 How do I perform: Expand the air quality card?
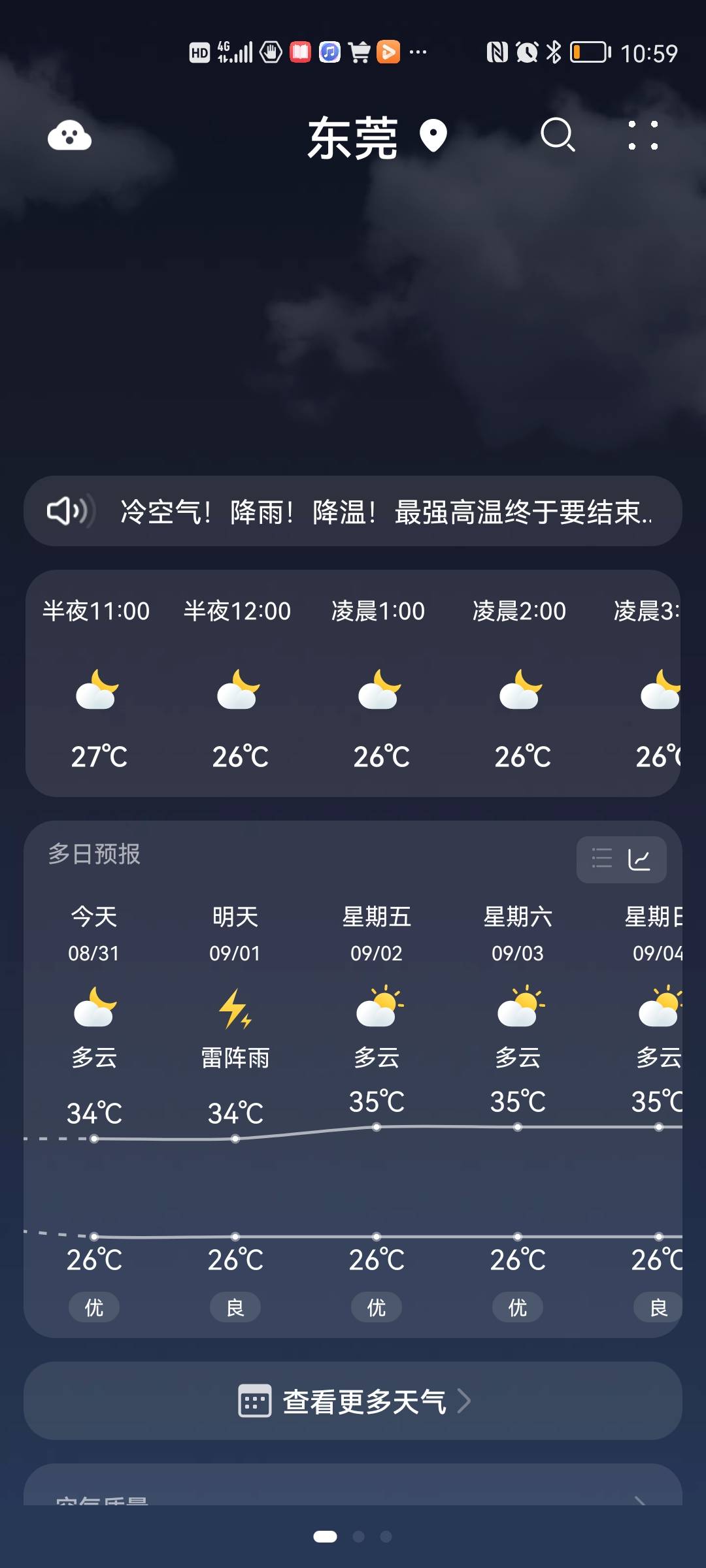[353, 1486]
